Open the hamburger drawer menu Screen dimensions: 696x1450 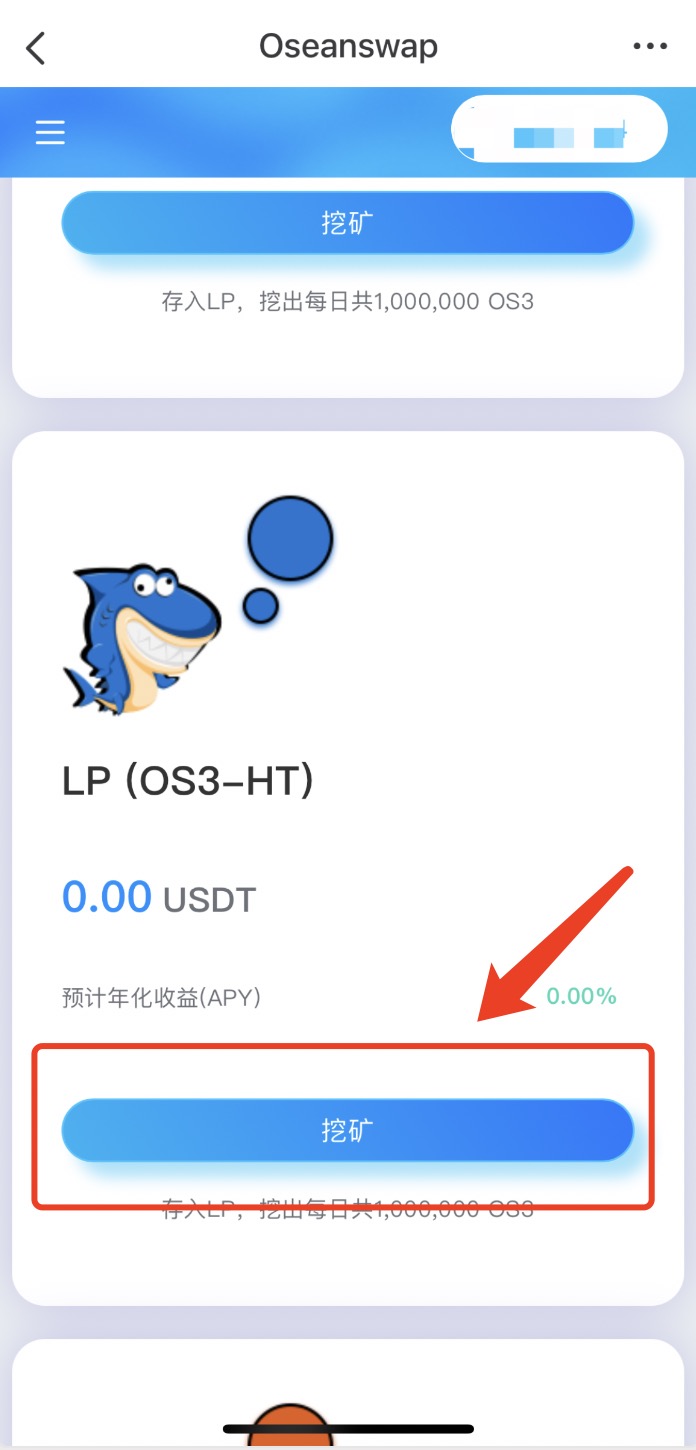(x=50, y=133)
